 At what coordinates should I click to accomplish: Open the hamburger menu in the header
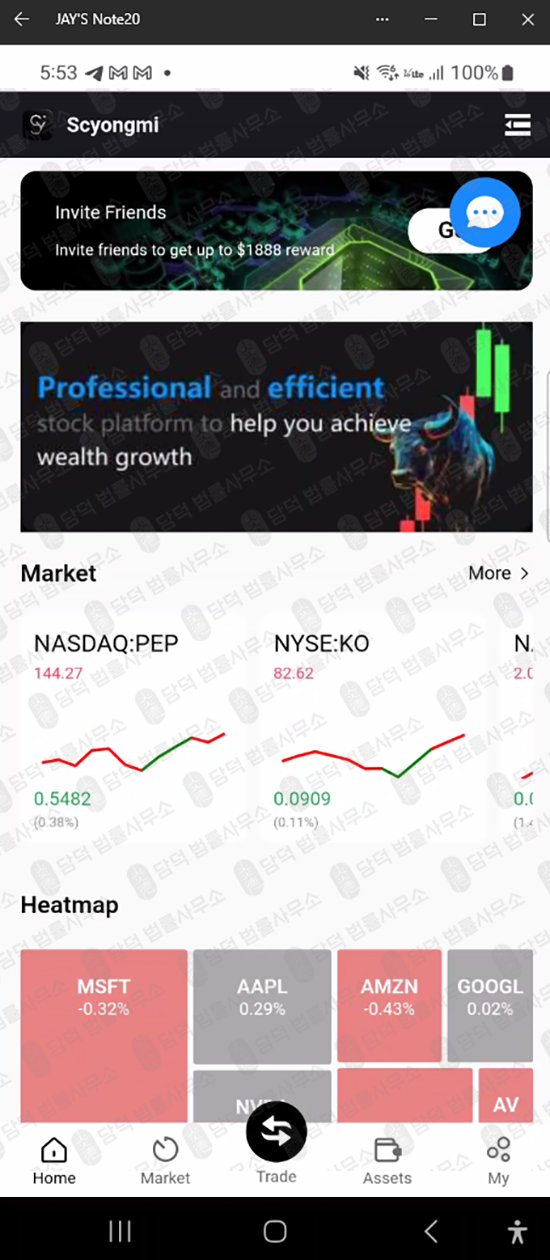[517, 125]
